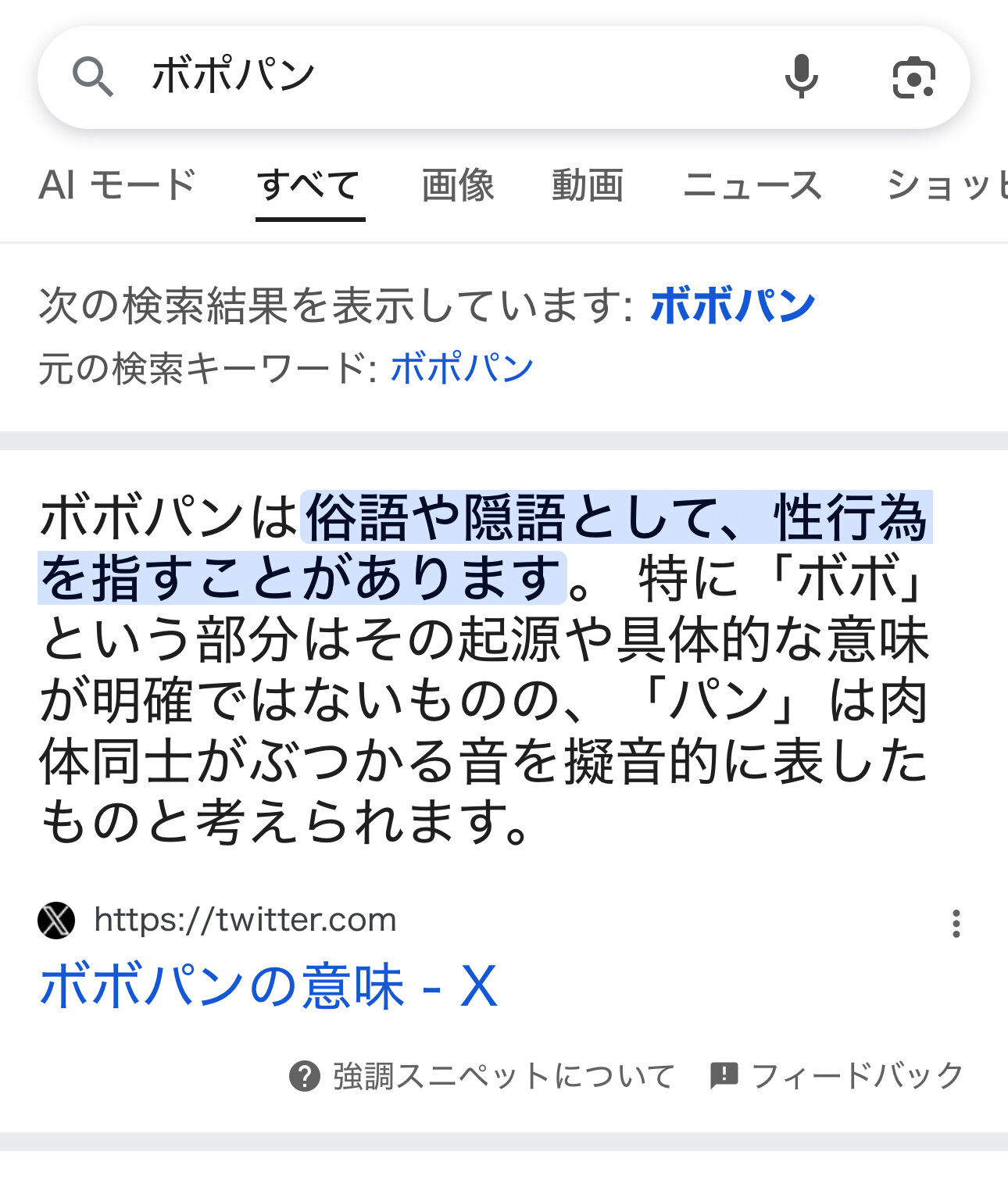The width and height of the screenshot is (1008, 1187).
Task: Switch to the 画像 tab
Action: pos(458,186)
